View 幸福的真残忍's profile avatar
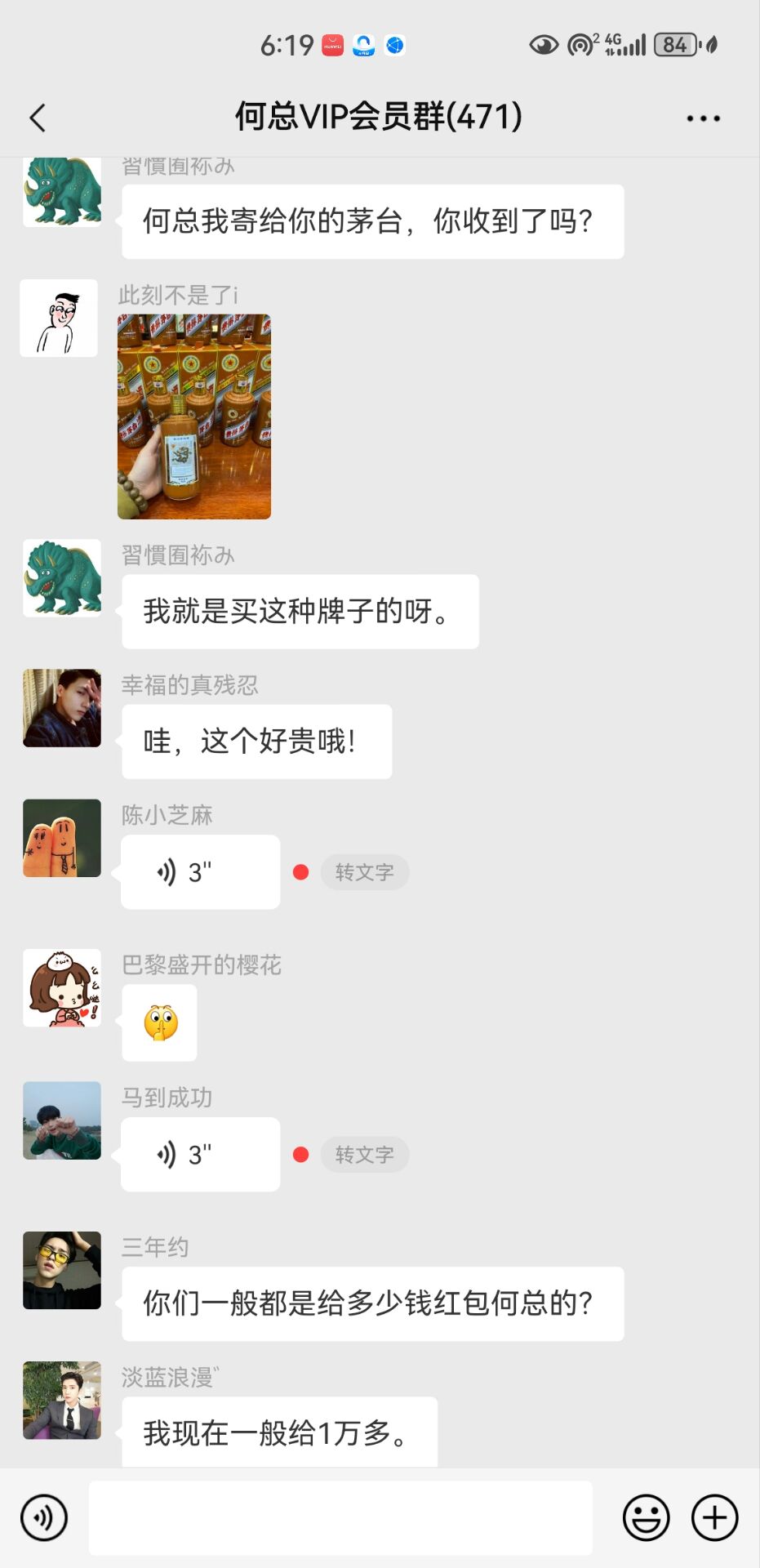The image size is (760, 1568). (x=62, y=708)
